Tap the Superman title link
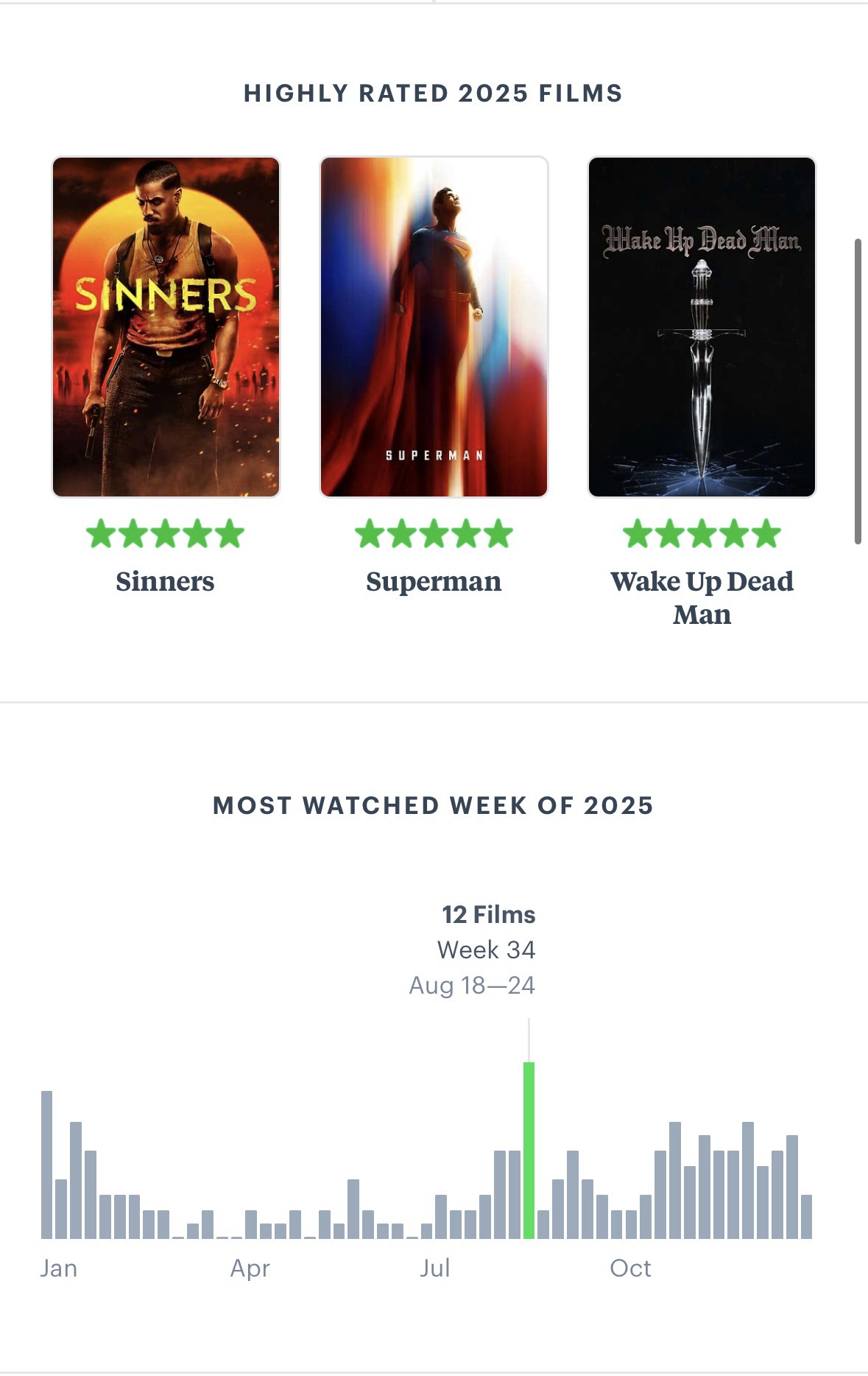 pyautogui.click(x=434, y=581)
